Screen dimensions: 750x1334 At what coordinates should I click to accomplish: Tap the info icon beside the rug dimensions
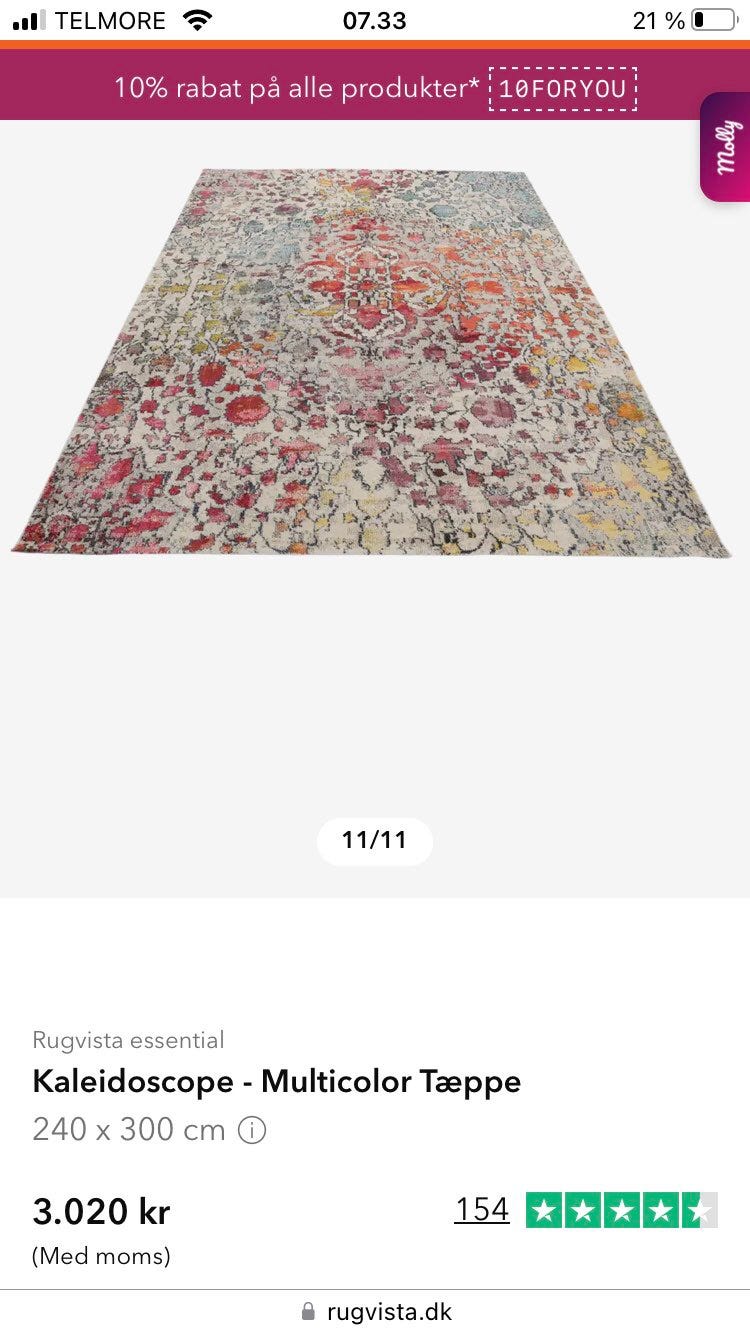coord(253,1130)
